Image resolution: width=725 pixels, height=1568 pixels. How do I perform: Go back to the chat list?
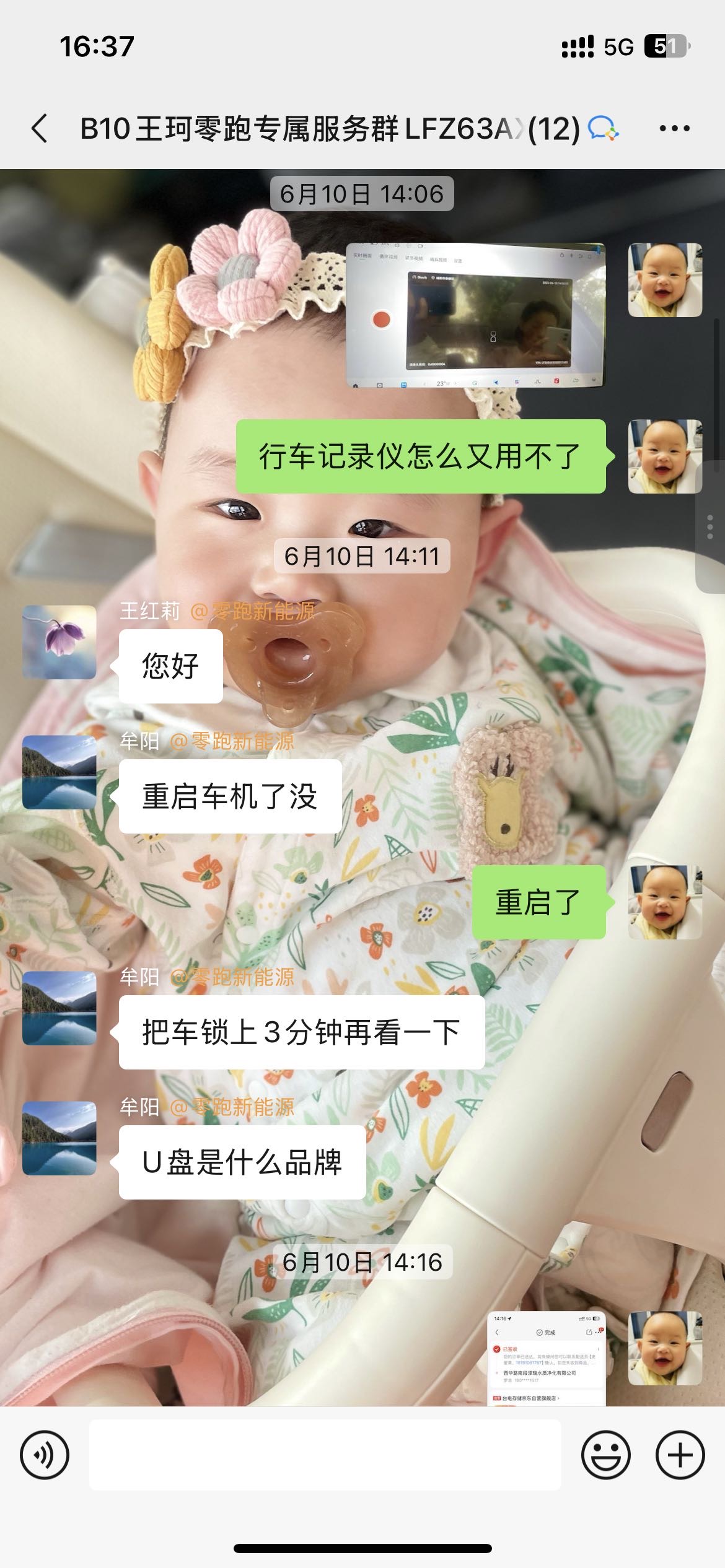click(40, 128)
